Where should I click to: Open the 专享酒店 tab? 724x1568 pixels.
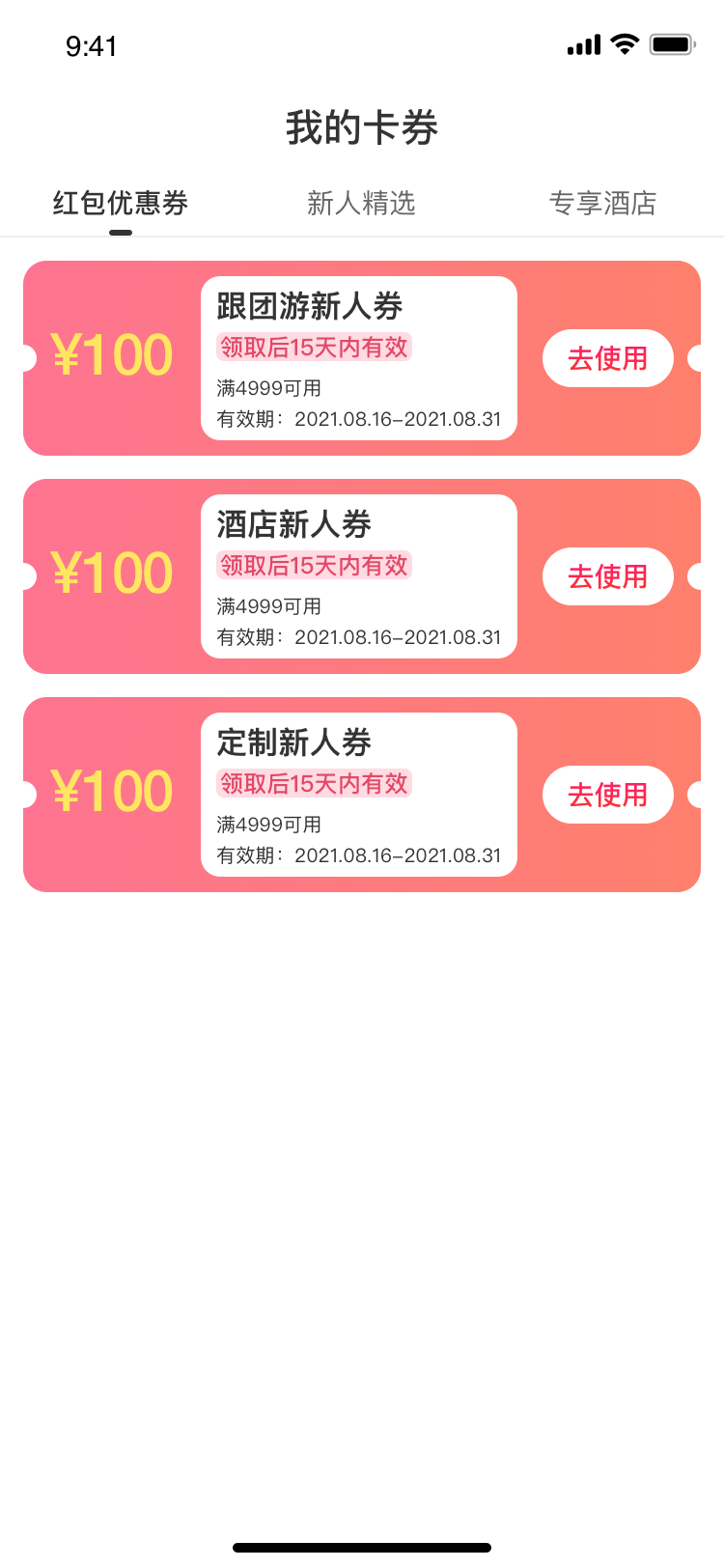coord(602,204)
